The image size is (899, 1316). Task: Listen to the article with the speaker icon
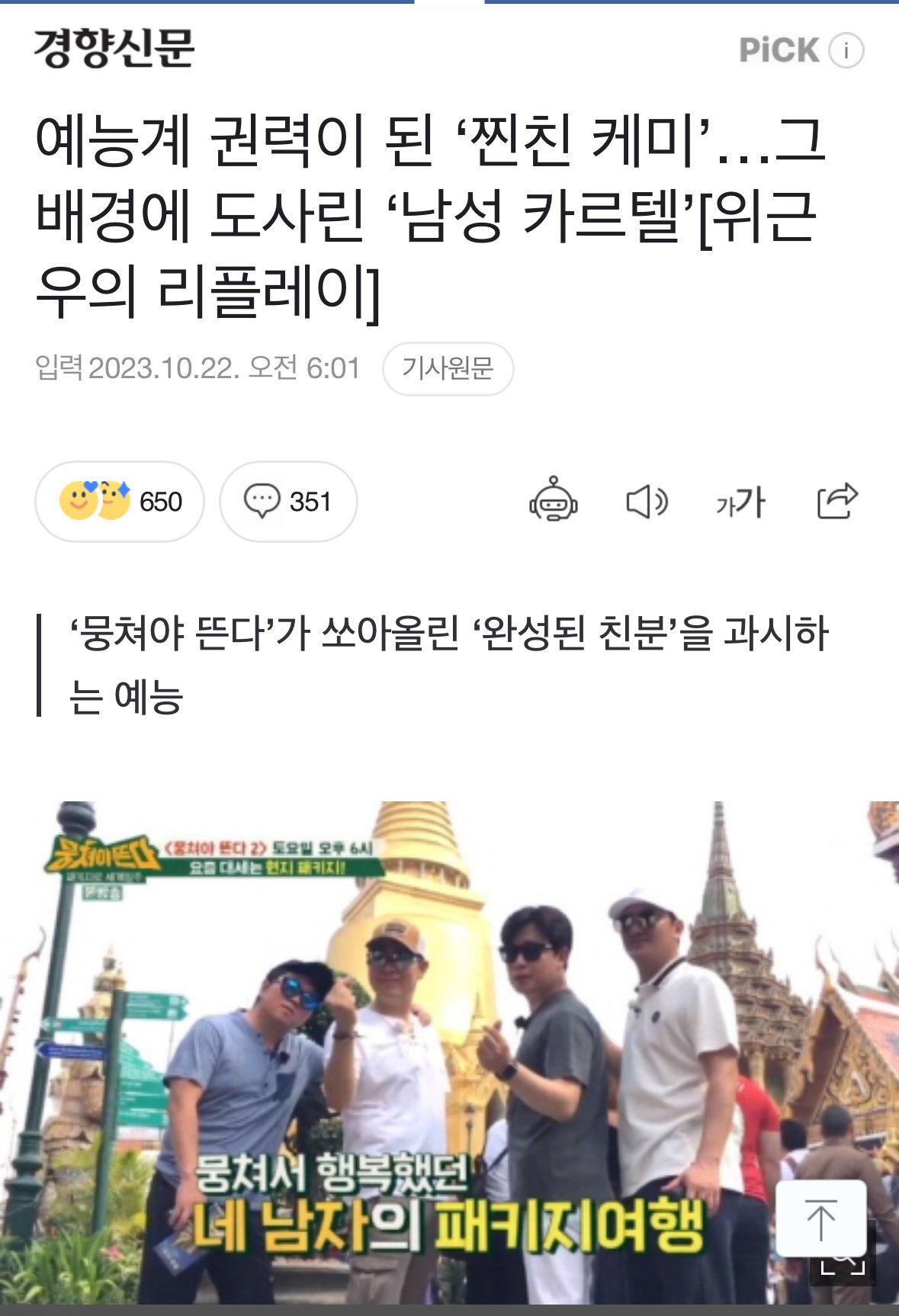[x=647, y=502]
